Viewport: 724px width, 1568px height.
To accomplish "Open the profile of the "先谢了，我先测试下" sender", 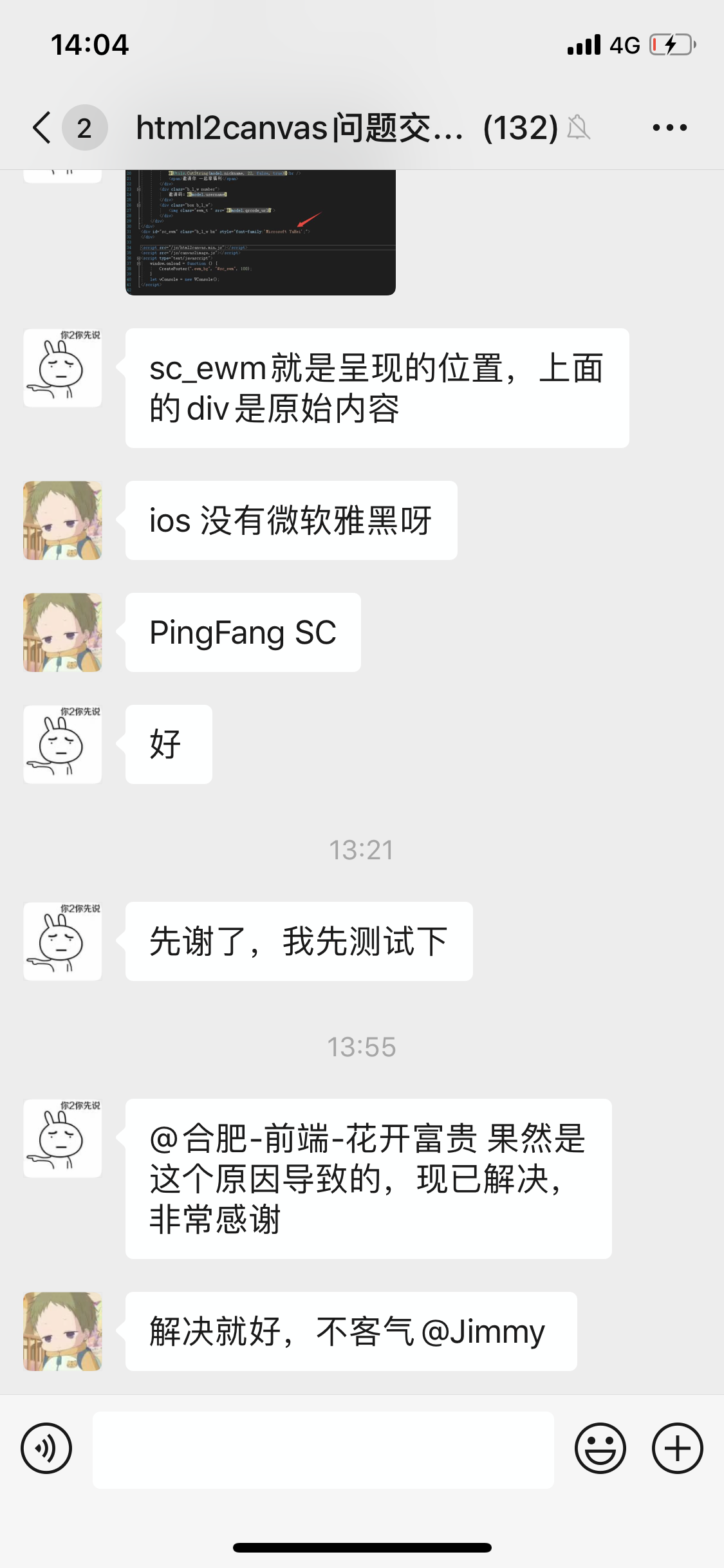I will 62,941.
